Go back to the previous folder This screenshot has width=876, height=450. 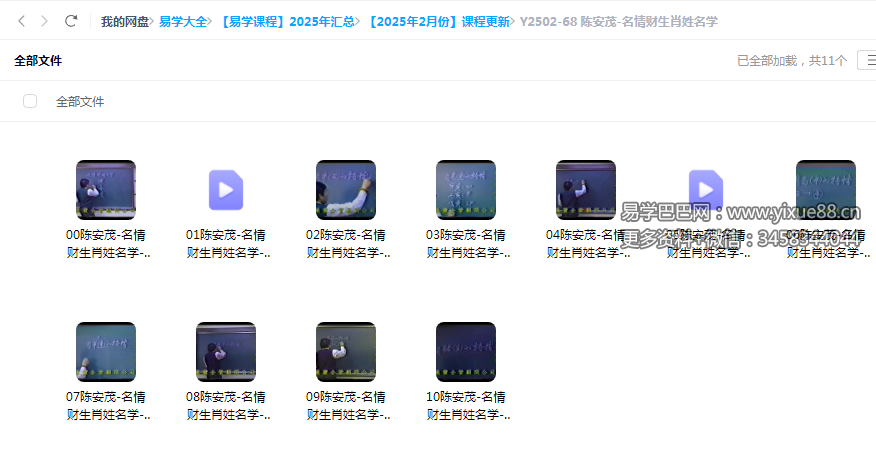coord(22,21)
